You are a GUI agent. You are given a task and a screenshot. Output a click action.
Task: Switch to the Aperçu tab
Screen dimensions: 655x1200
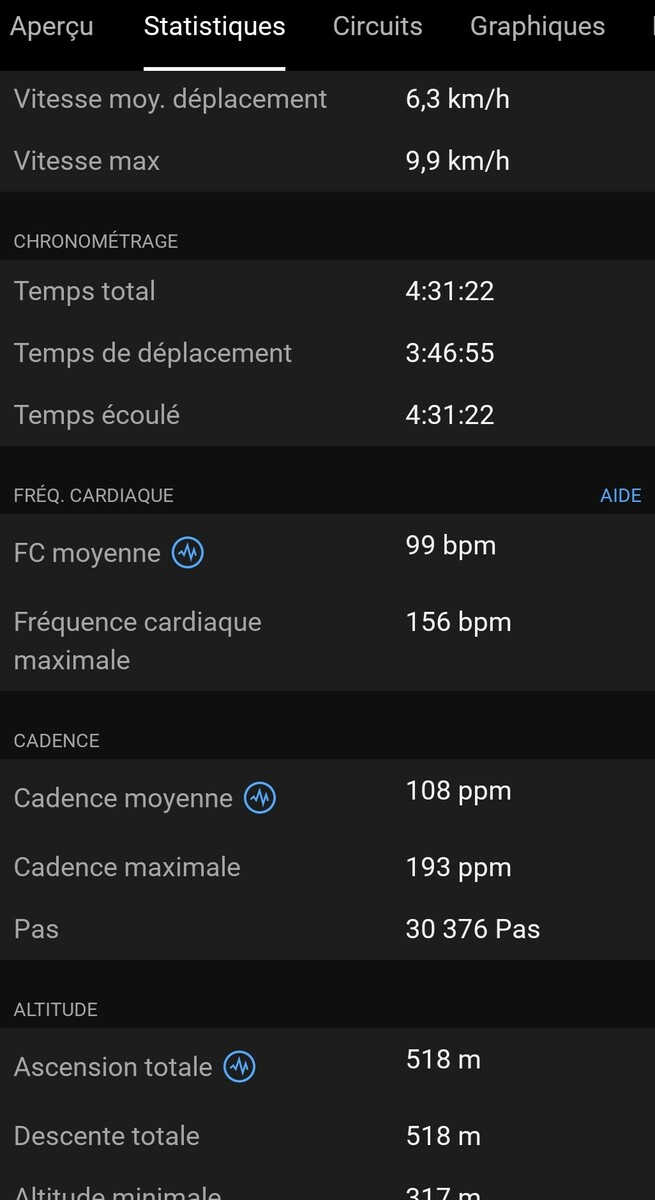coord(51,27)
